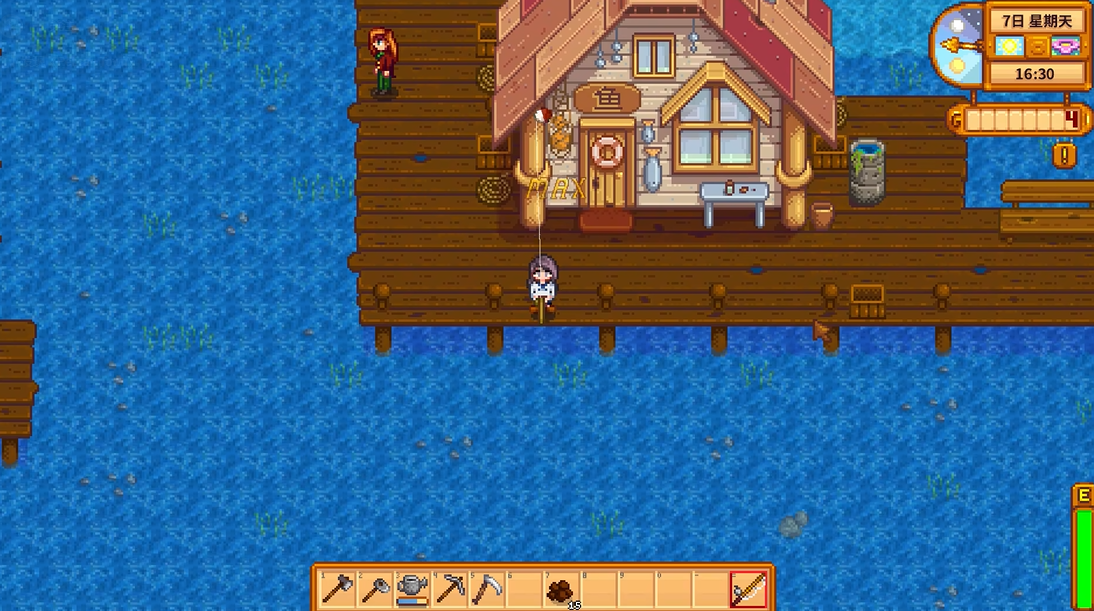Select the brown item stack of 15
The height and width of the screenshot is (611, 1094).
(561, 590)
